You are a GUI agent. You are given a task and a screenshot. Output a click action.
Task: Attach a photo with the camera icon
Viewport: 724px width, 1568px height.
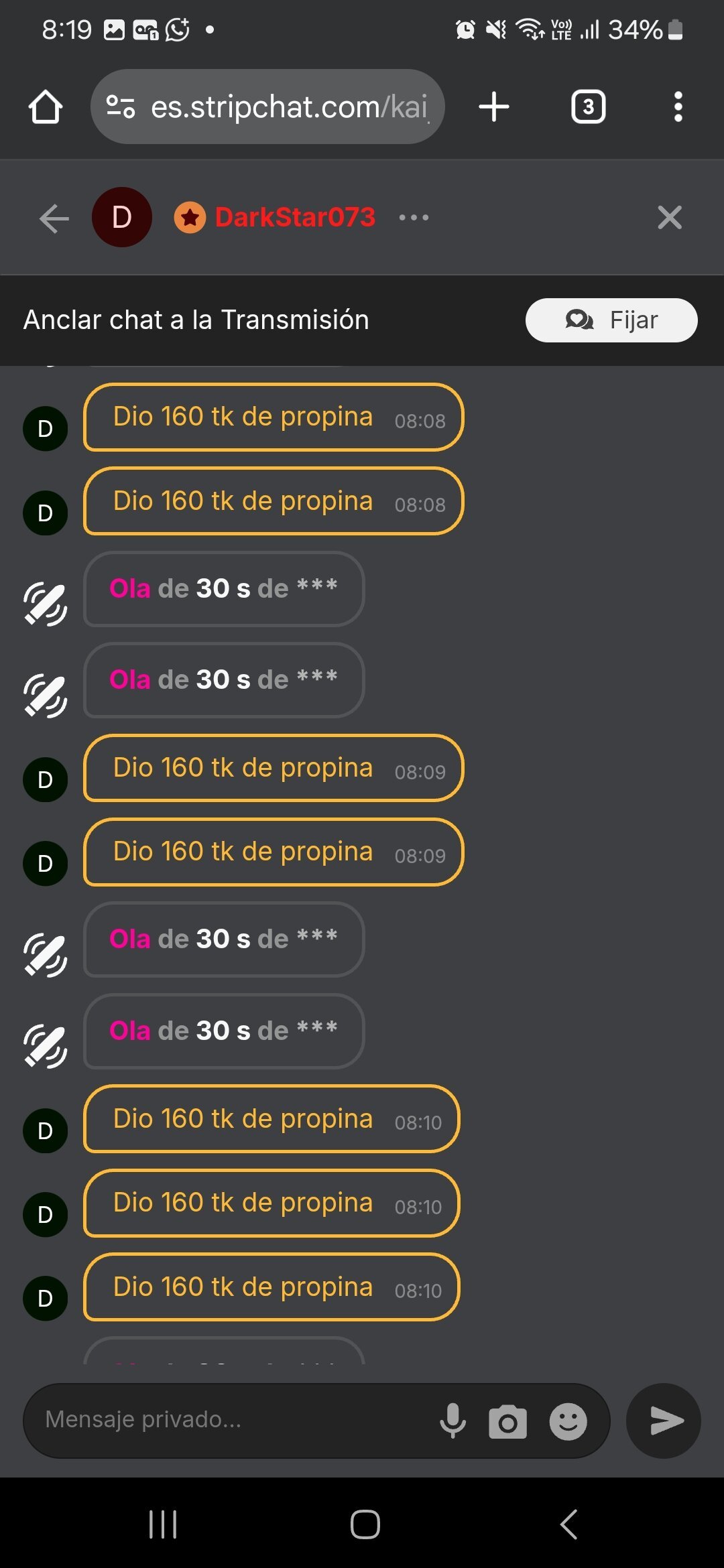pos(507,1421)
